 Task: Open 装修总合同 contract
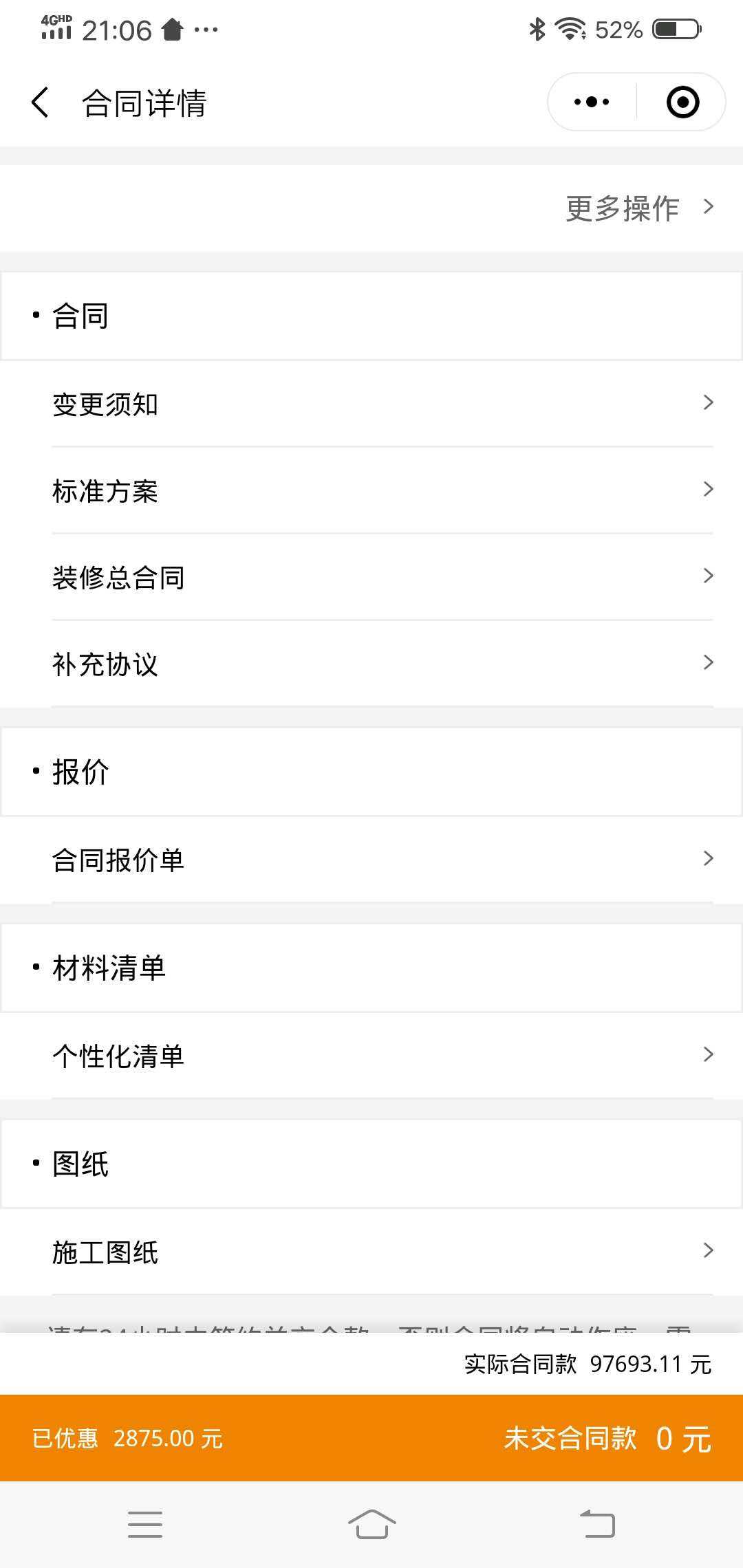[382, 577]
